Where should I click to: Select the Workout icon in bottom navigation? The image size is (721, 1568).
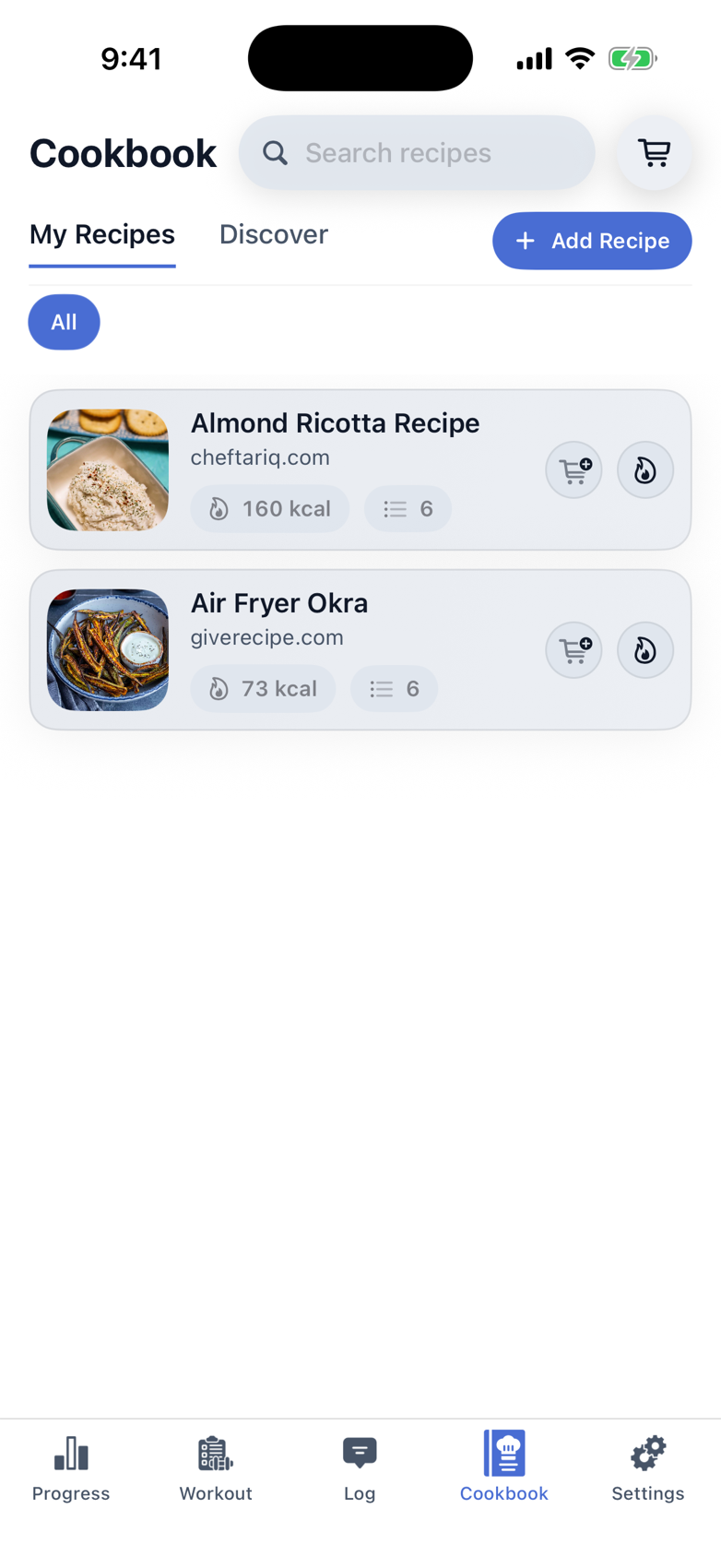pos(215,1451)
